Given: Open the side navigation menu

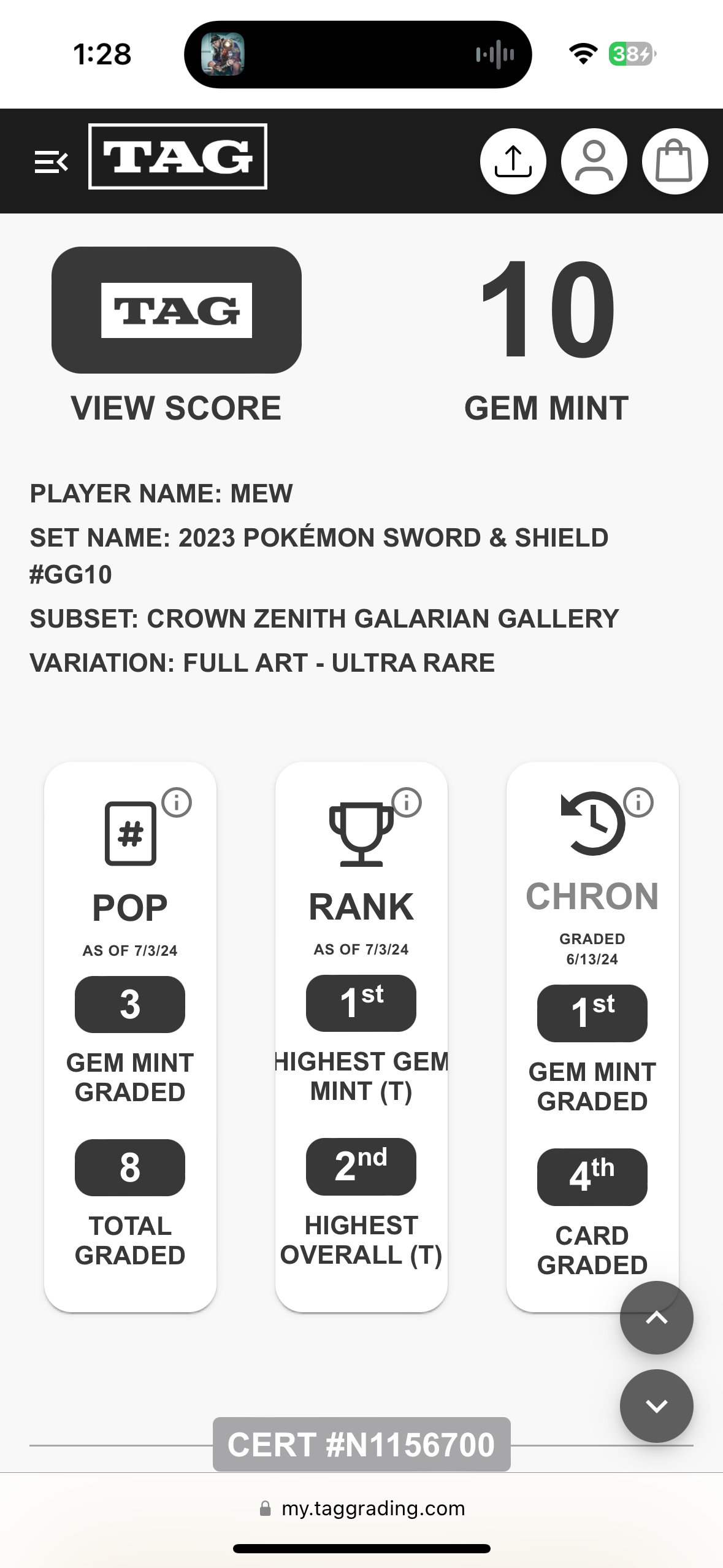Looking at the screenshot, I should coord(51,162).
